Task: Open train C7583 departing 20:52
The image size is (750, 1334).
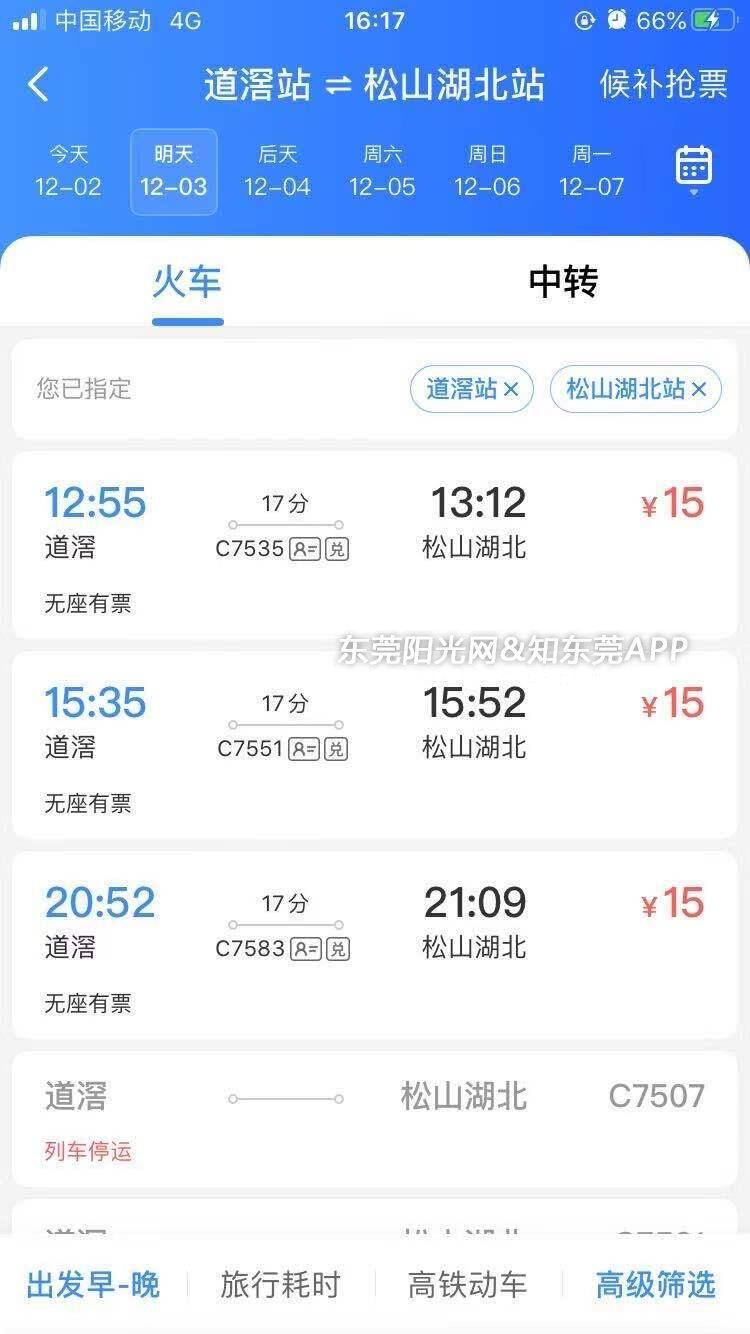Action: [x=375, y=945]
